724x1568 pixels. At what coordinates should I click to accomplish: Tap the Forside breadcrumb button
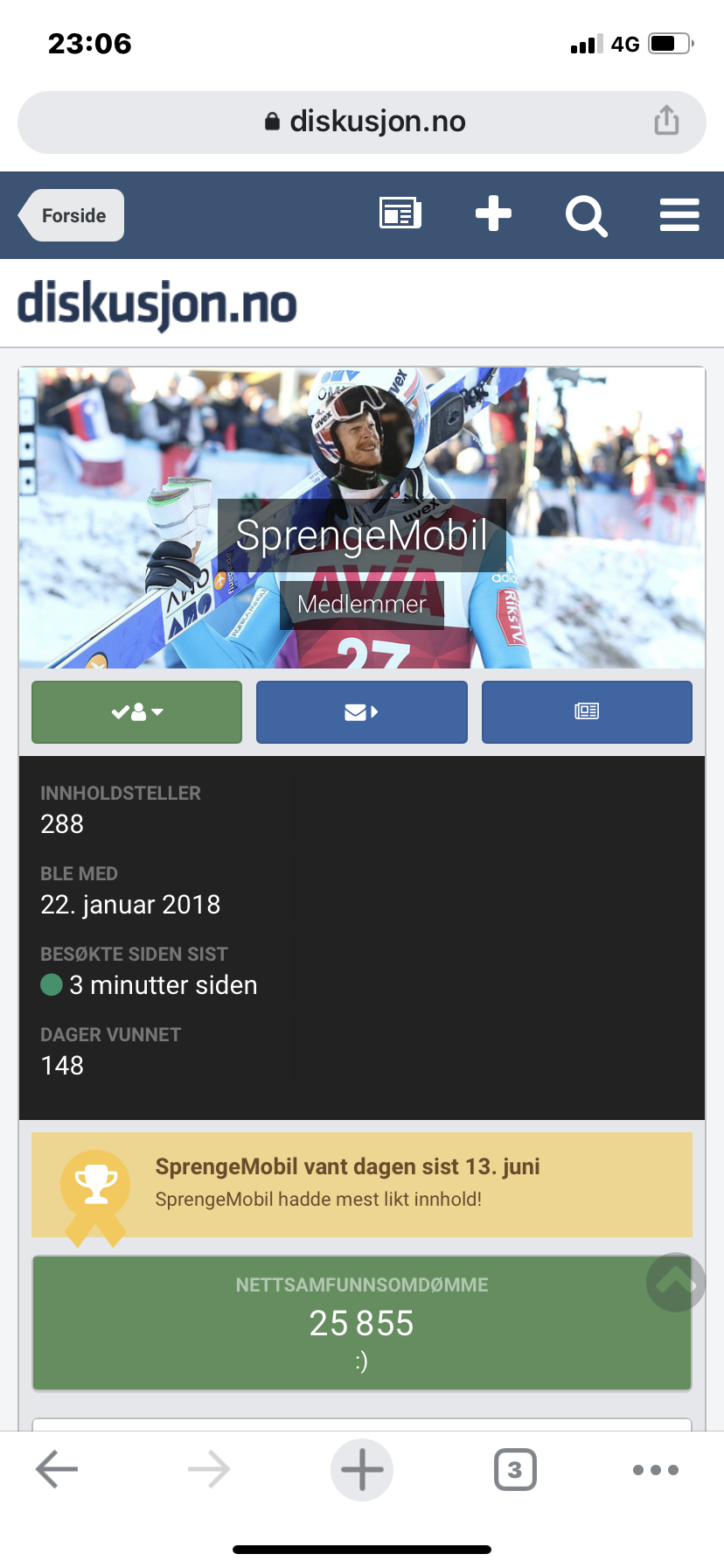[x=73, y=215]
